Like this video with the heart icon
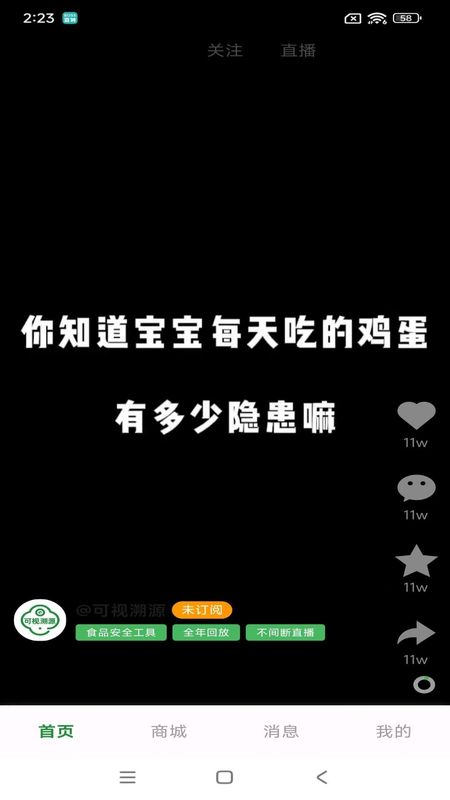The height and width of the screenshot is (800, 450). point(416,416)
